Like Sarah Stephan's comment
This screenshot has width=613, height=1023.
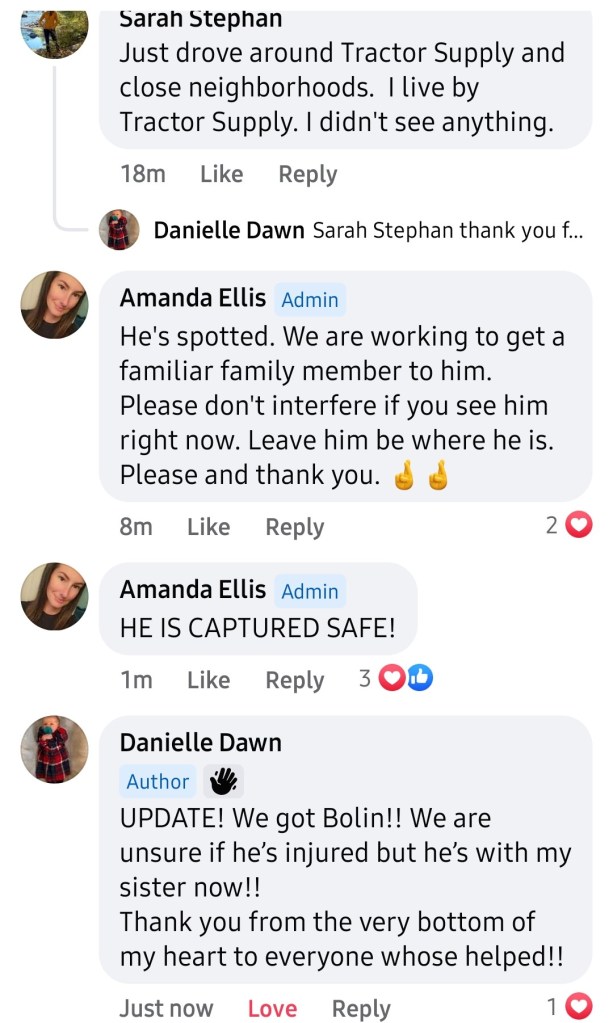coord(221,174)
